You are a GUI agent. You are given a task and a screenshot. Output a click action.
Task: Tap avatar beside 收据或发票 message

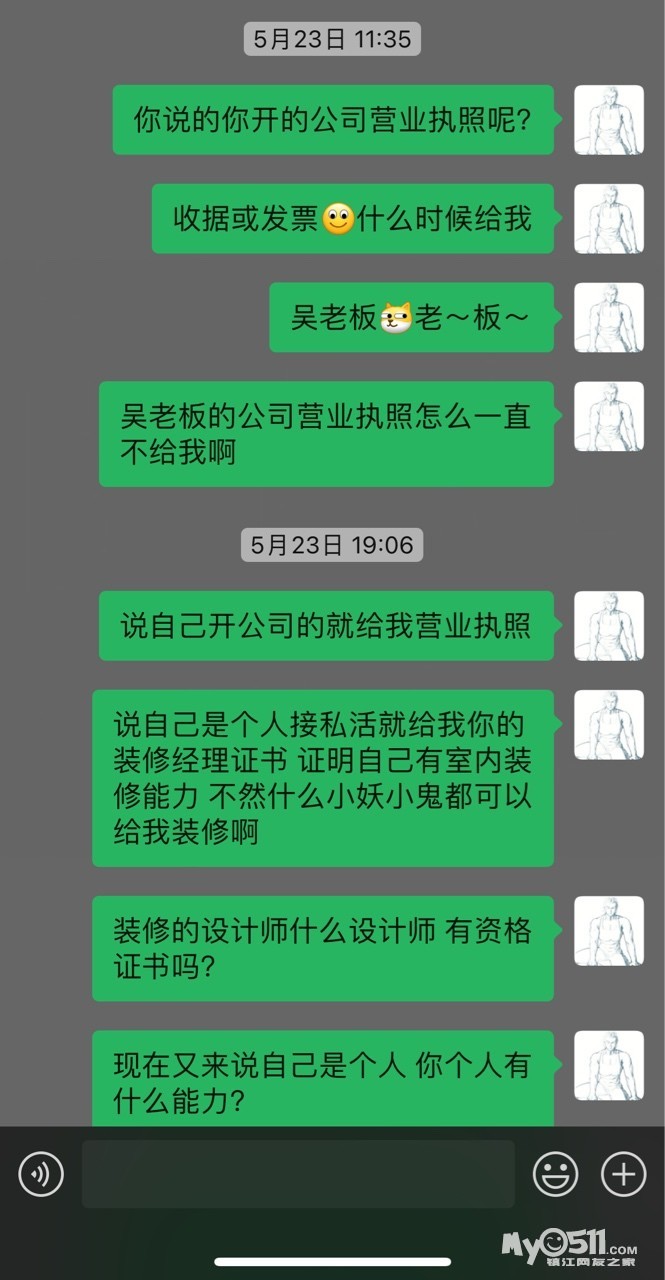coord(608,219)
